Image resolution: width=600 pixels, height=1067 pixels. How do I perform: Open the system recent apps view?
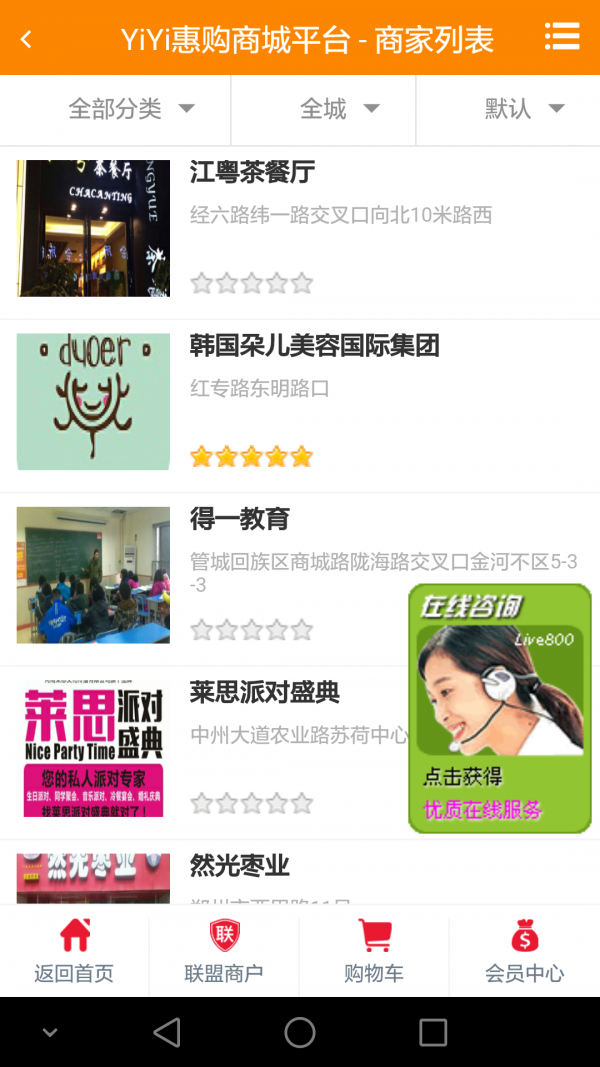point(432,1032)
